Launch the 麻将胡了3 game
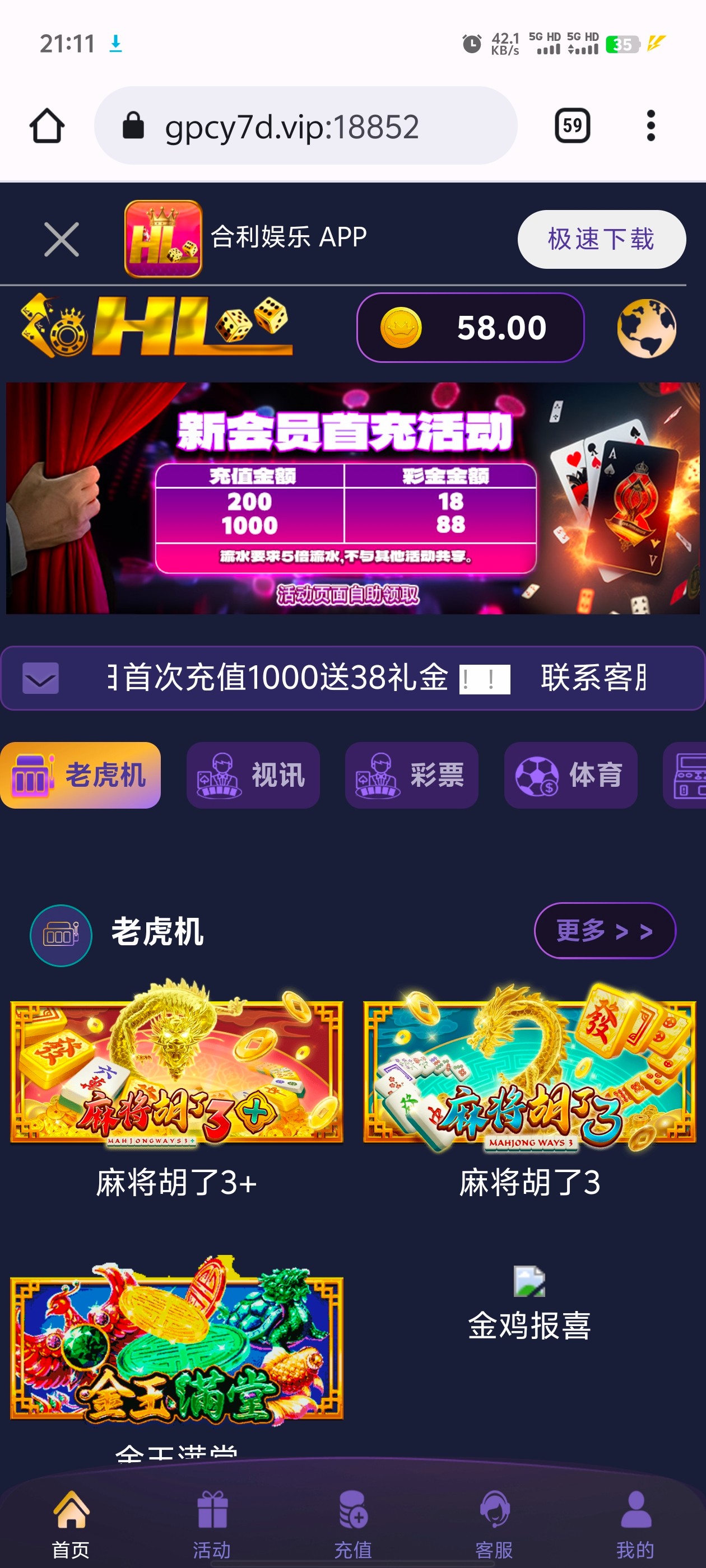Viewport: 706px width, 1568px height. [x=529, y=1071]
